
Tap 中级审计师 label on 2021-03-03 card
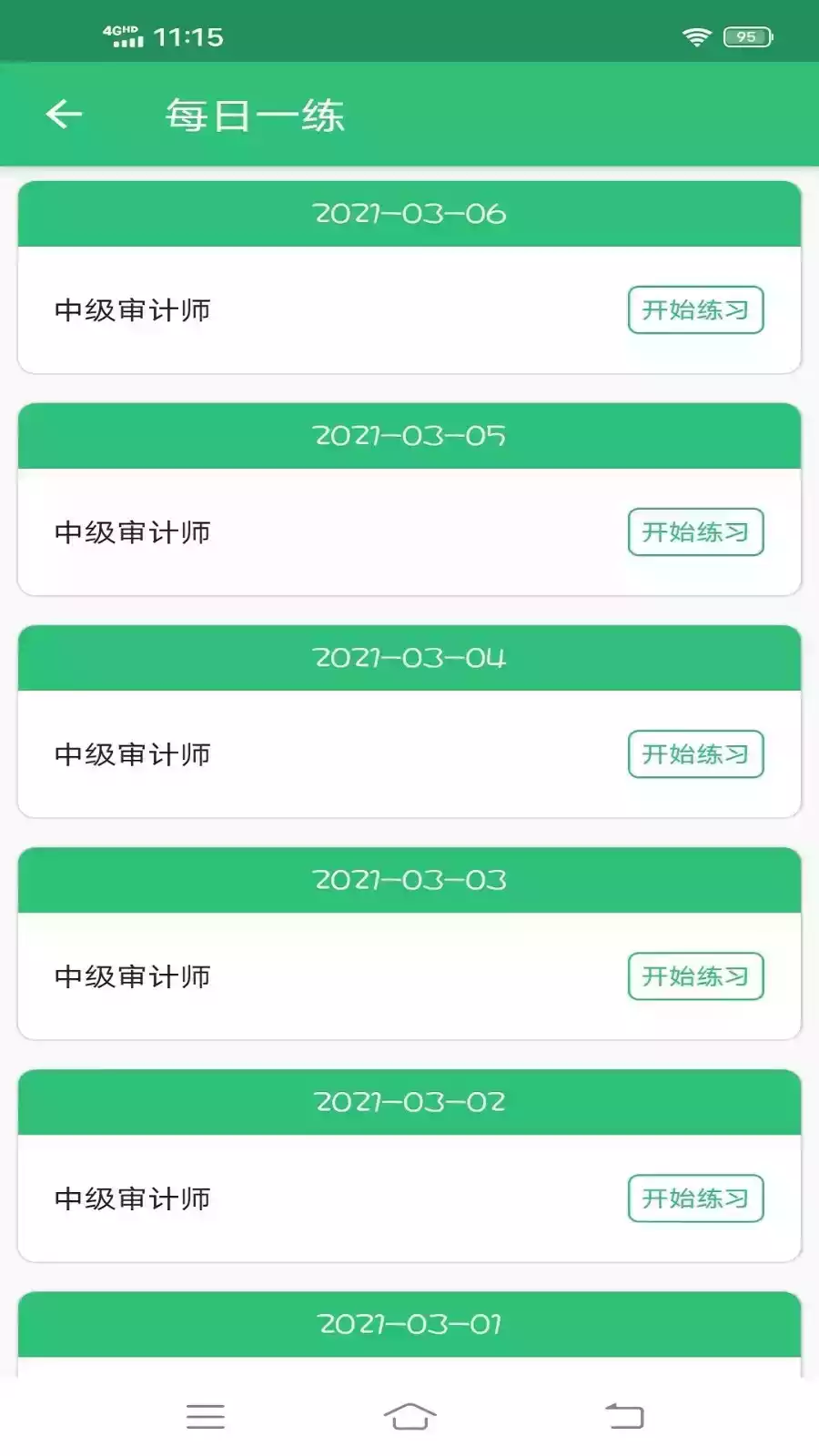click(x=134, y=976)
